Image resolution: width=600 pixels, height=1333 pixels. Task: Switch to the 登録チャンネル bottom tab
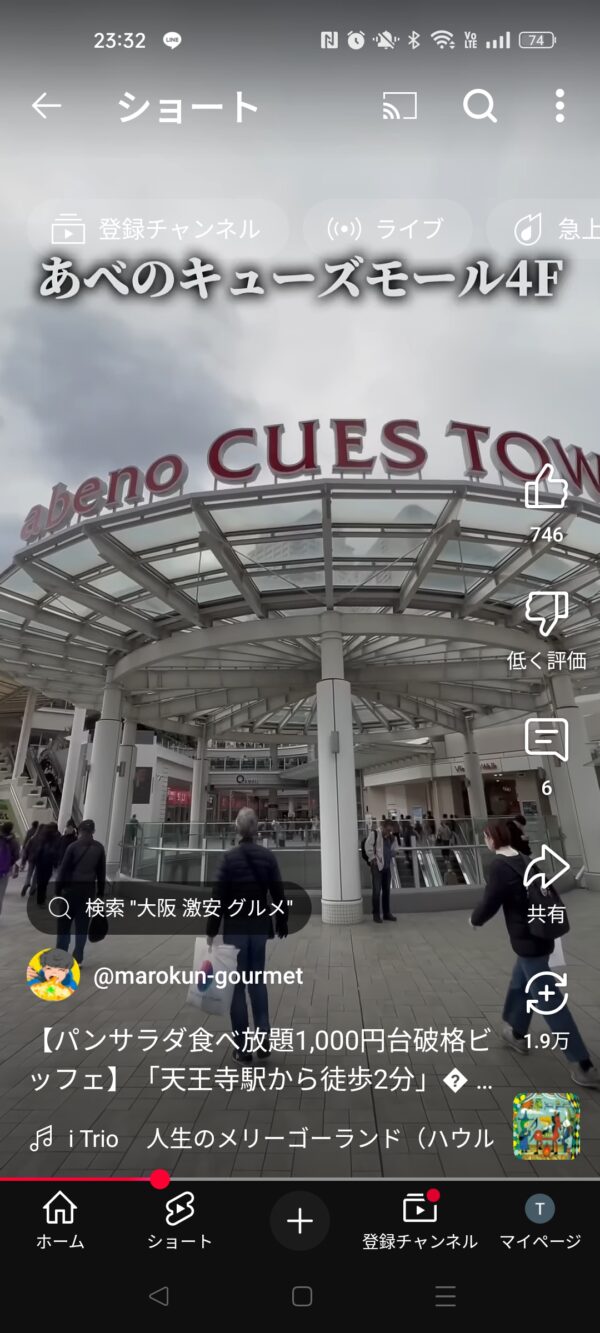(x=419, y=1222)
